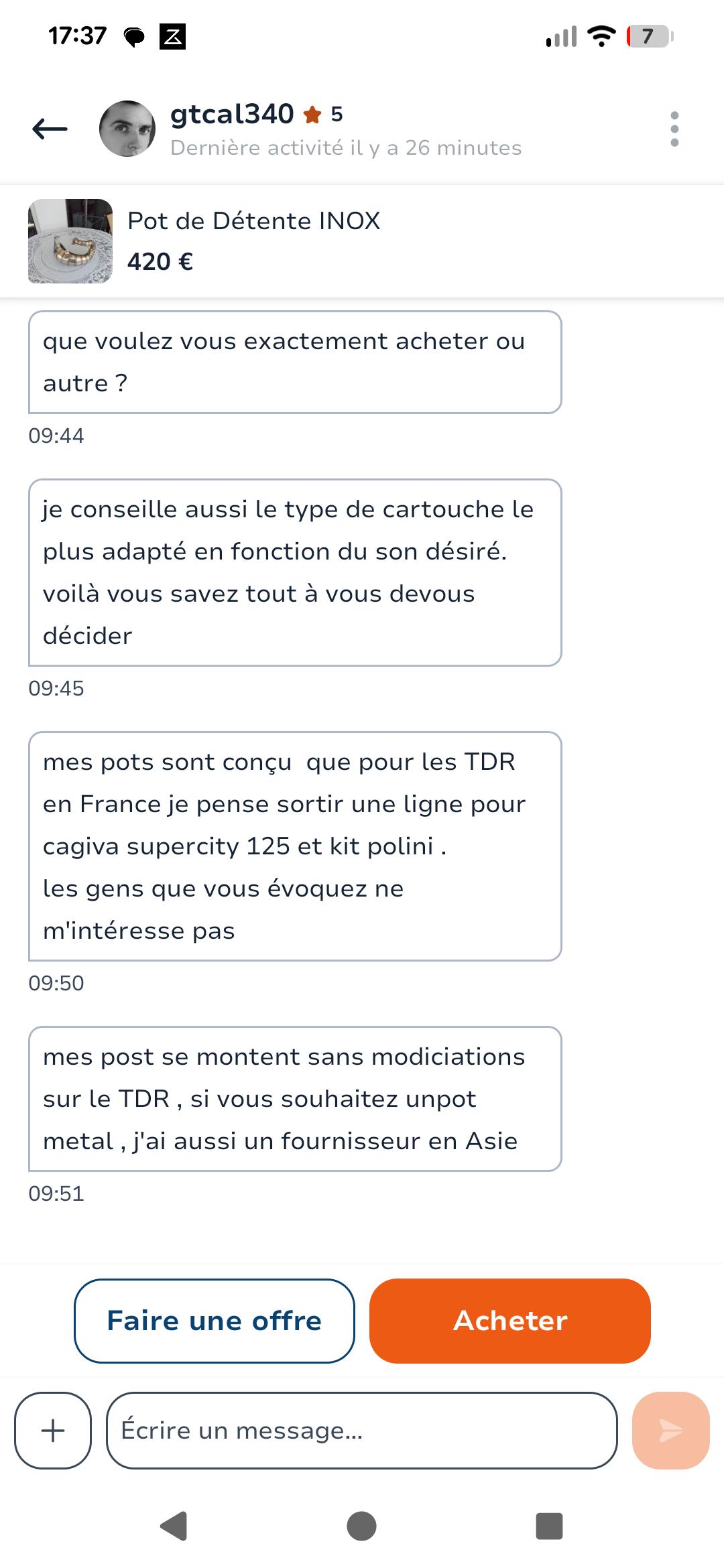724x1568 pixels.
Task: Open the plus attachment button
Action: point(53,1431)
